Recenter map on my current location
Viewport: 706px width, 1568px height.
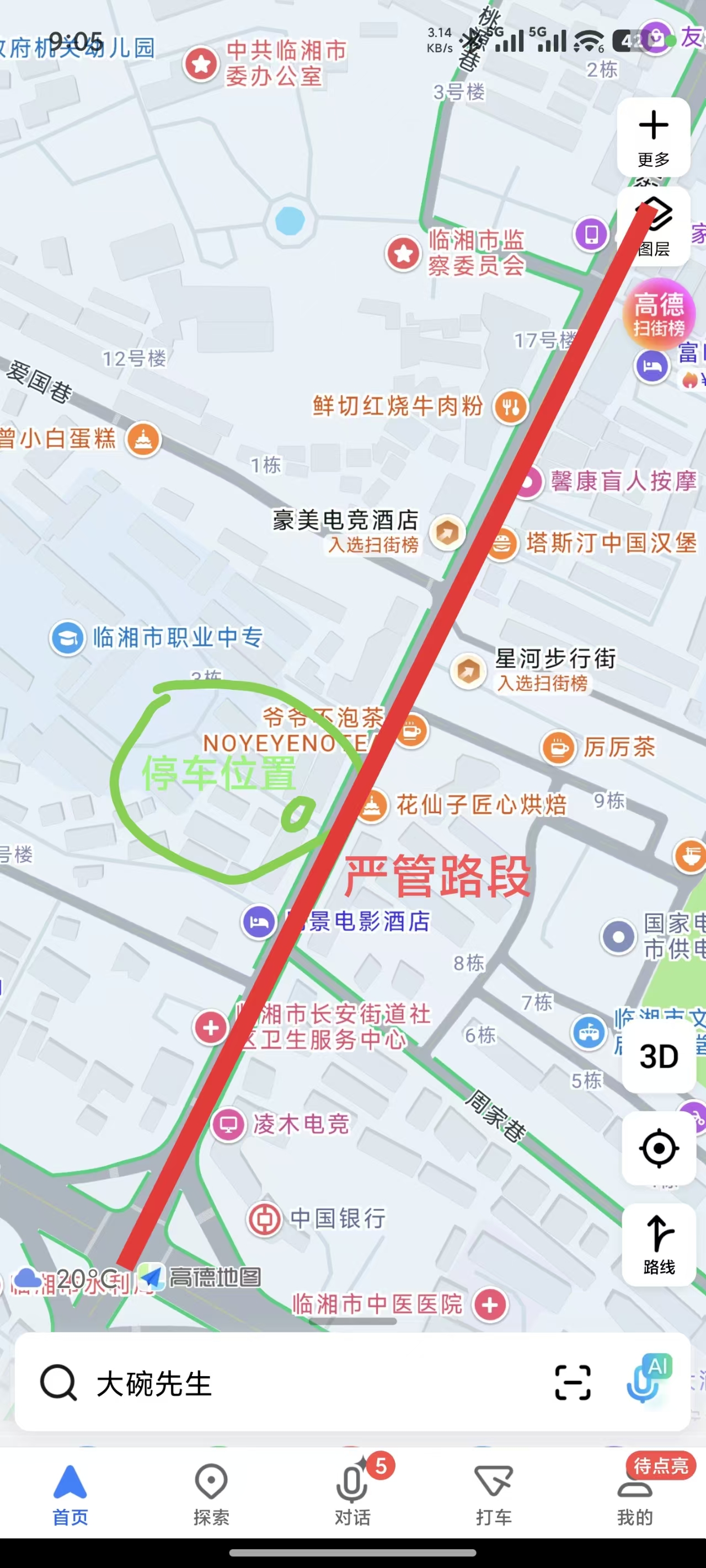pyautogui.click(x=659, y=1148)
